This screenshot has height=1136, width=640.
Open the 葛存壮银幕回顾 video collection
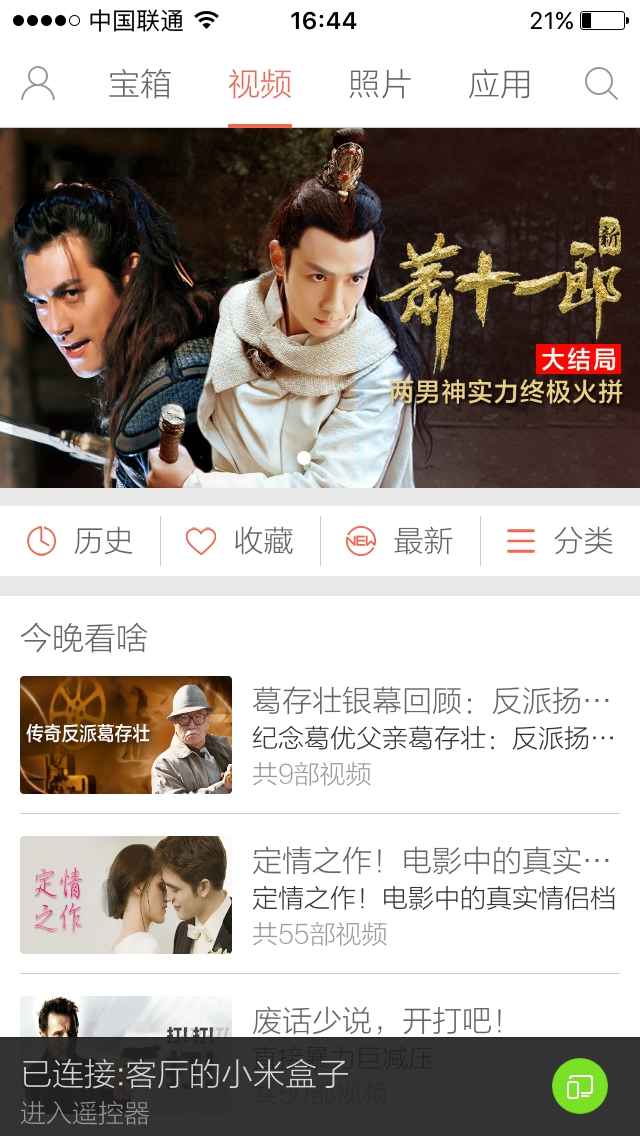(x=320, y=736)
